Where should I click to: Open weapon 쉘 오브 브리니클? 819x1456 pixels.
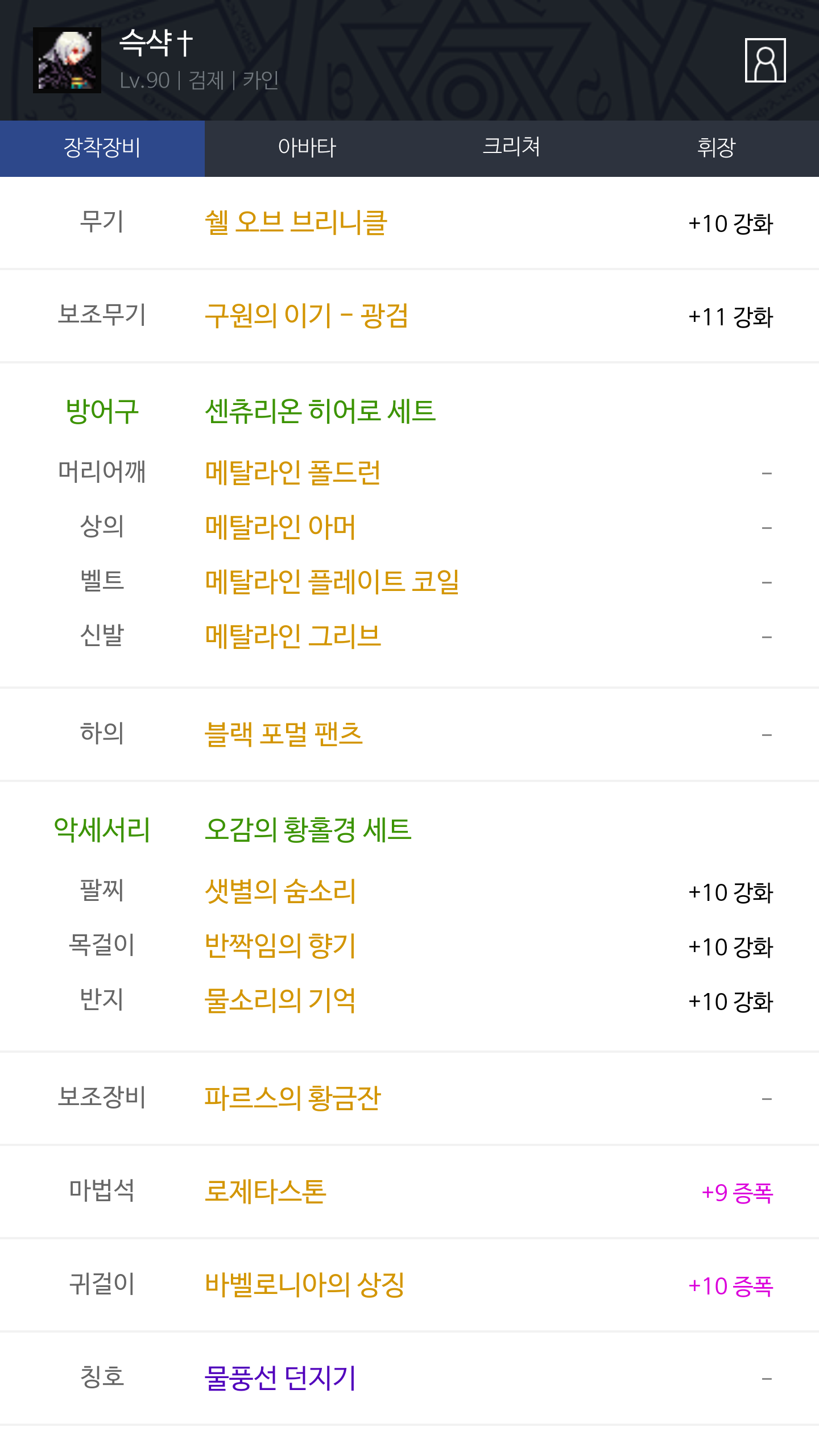tap(296, 222)
